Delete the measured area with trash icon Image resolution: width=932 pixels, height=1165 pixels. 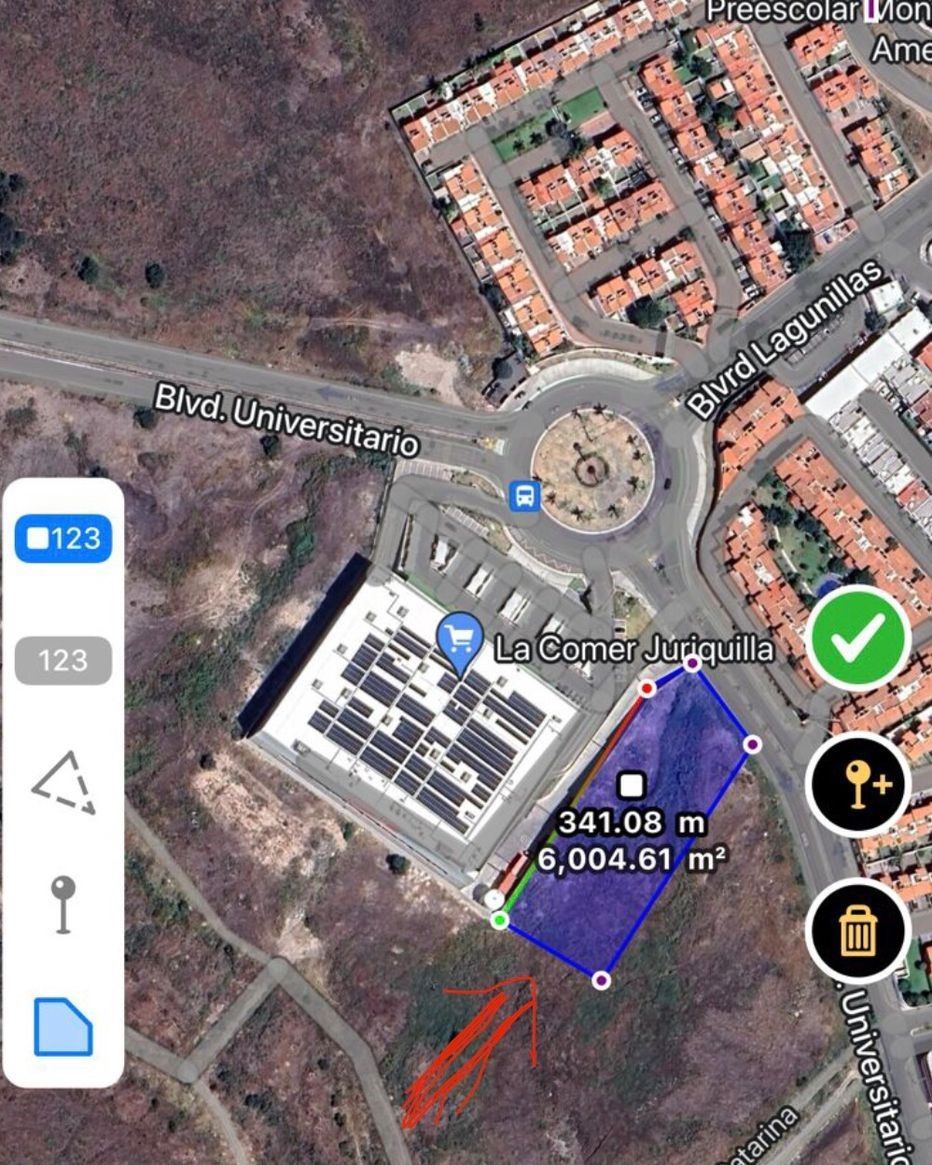(859, 930)
